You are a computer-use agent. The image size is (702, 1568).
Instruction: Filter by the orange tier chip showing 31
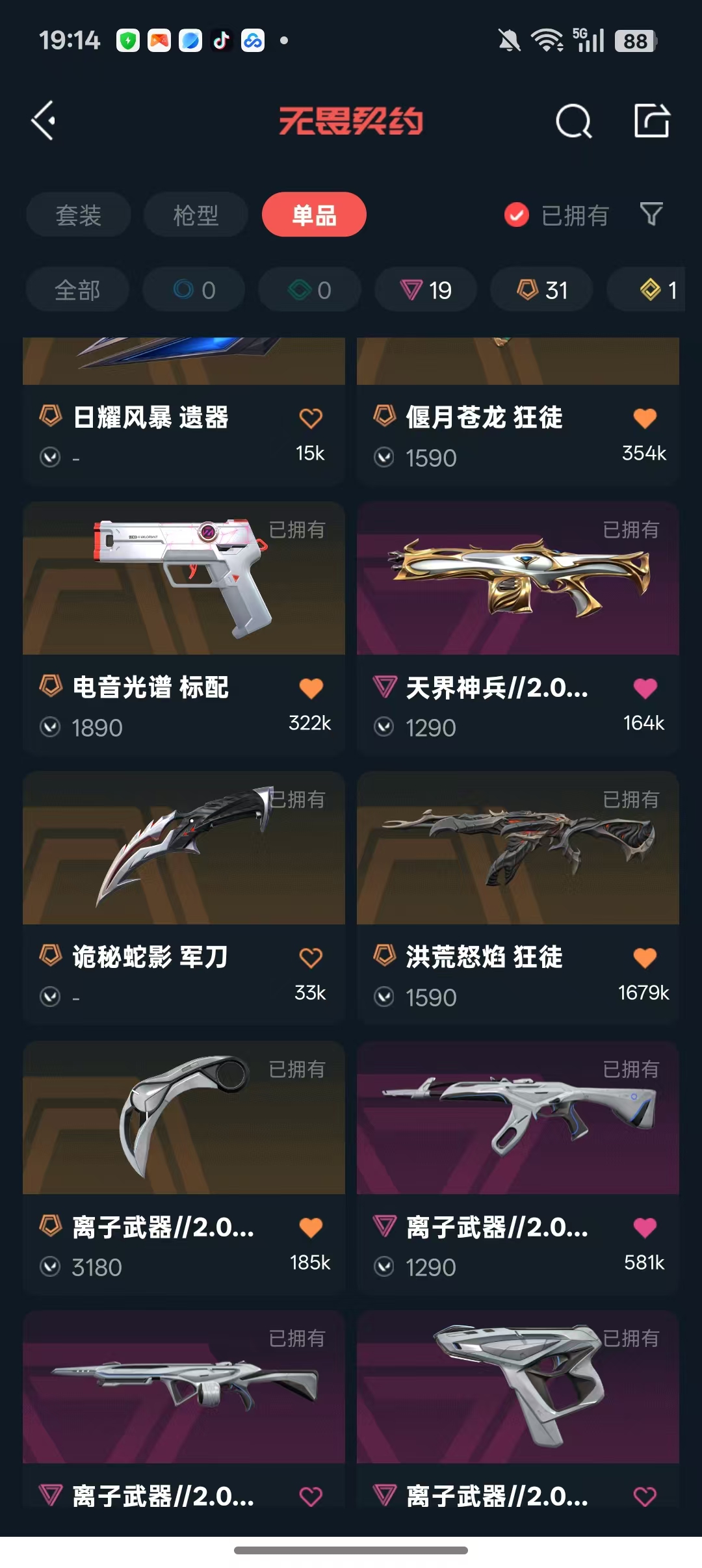tap(541, 290)
